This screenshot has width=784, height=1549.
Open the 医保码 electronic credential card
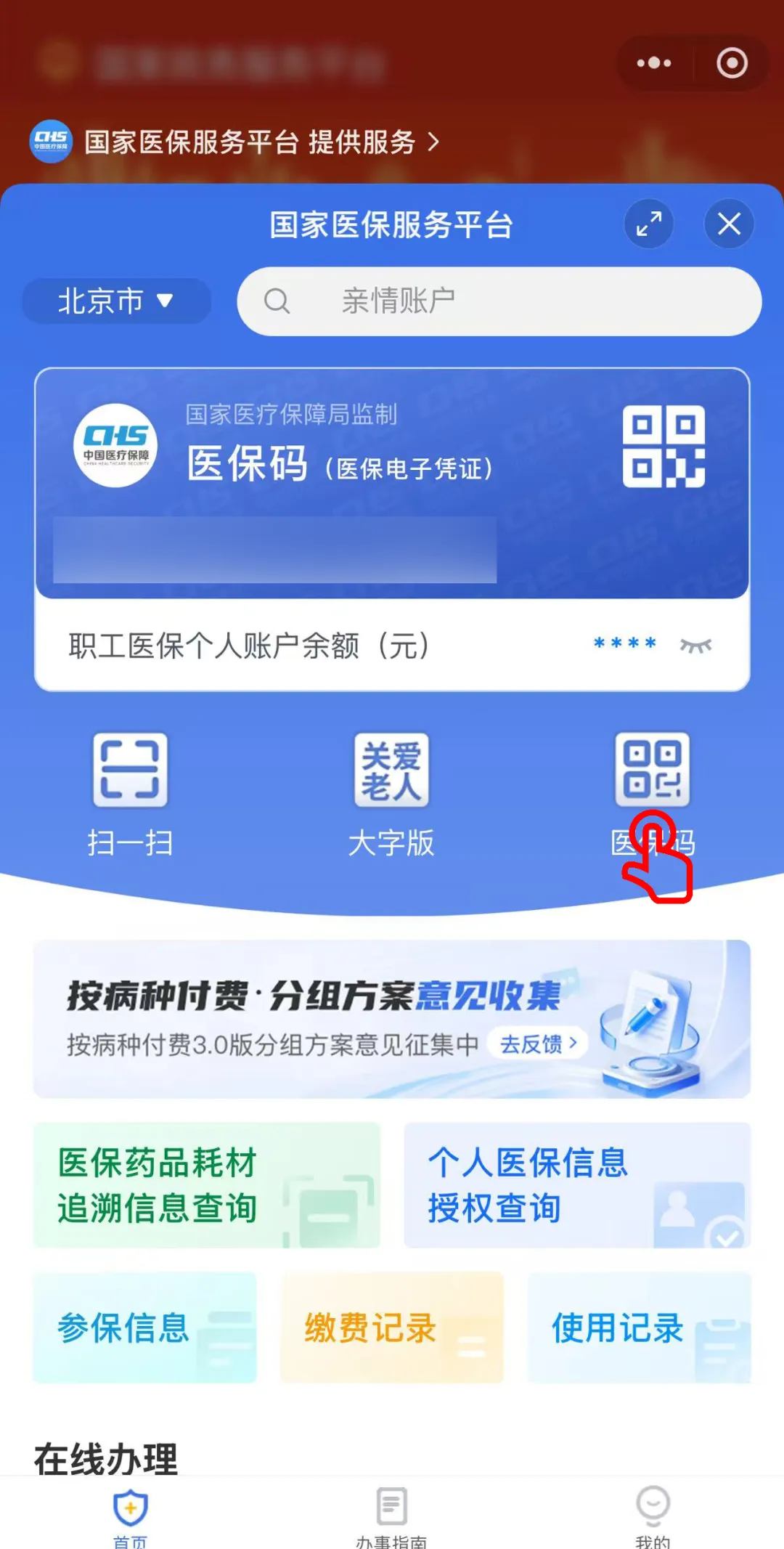pyautogui.click(x=392, y=465)
